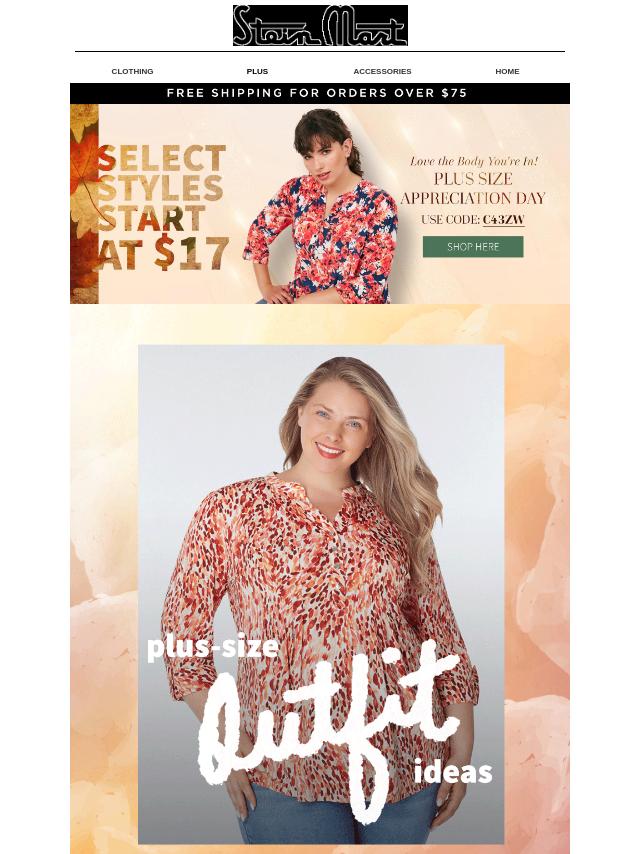This screenshot has width=640, height=854.
Task: Tap the Shop Here button
Action: pyautogui.click(x=472, y=246)
